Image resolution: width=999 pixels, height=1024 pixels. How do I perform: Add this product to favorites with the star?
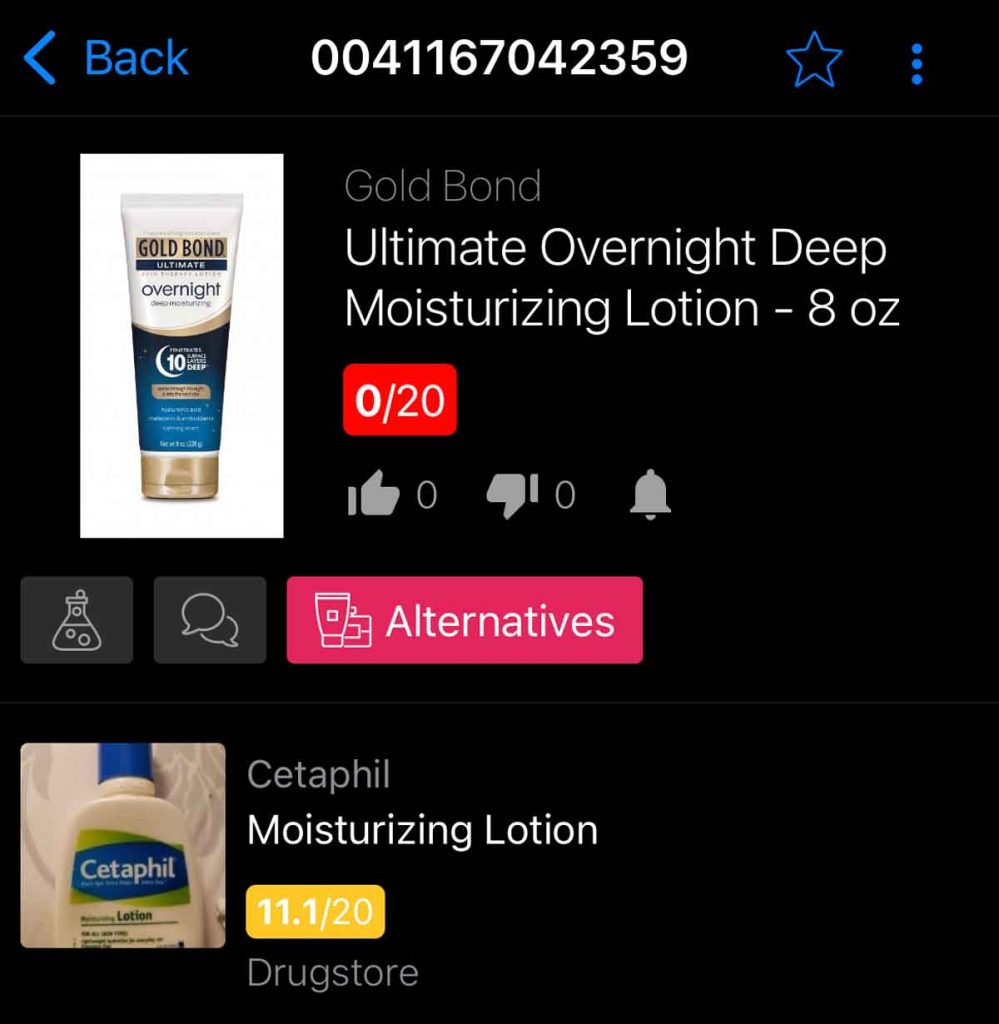[x=814, y=61]
